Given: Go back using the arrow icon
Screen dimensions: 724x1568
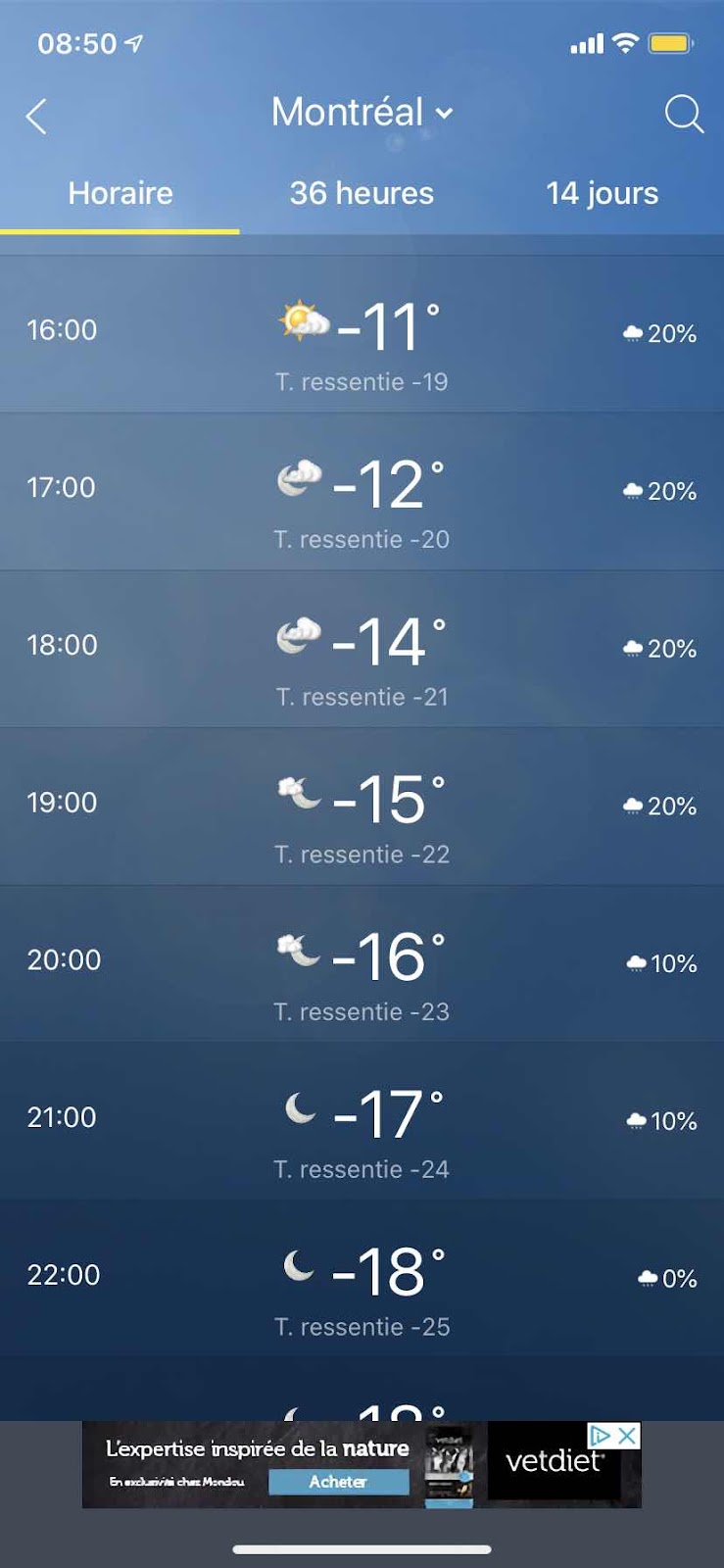Looking at the screenshot, I should click(x=36, y=117).
